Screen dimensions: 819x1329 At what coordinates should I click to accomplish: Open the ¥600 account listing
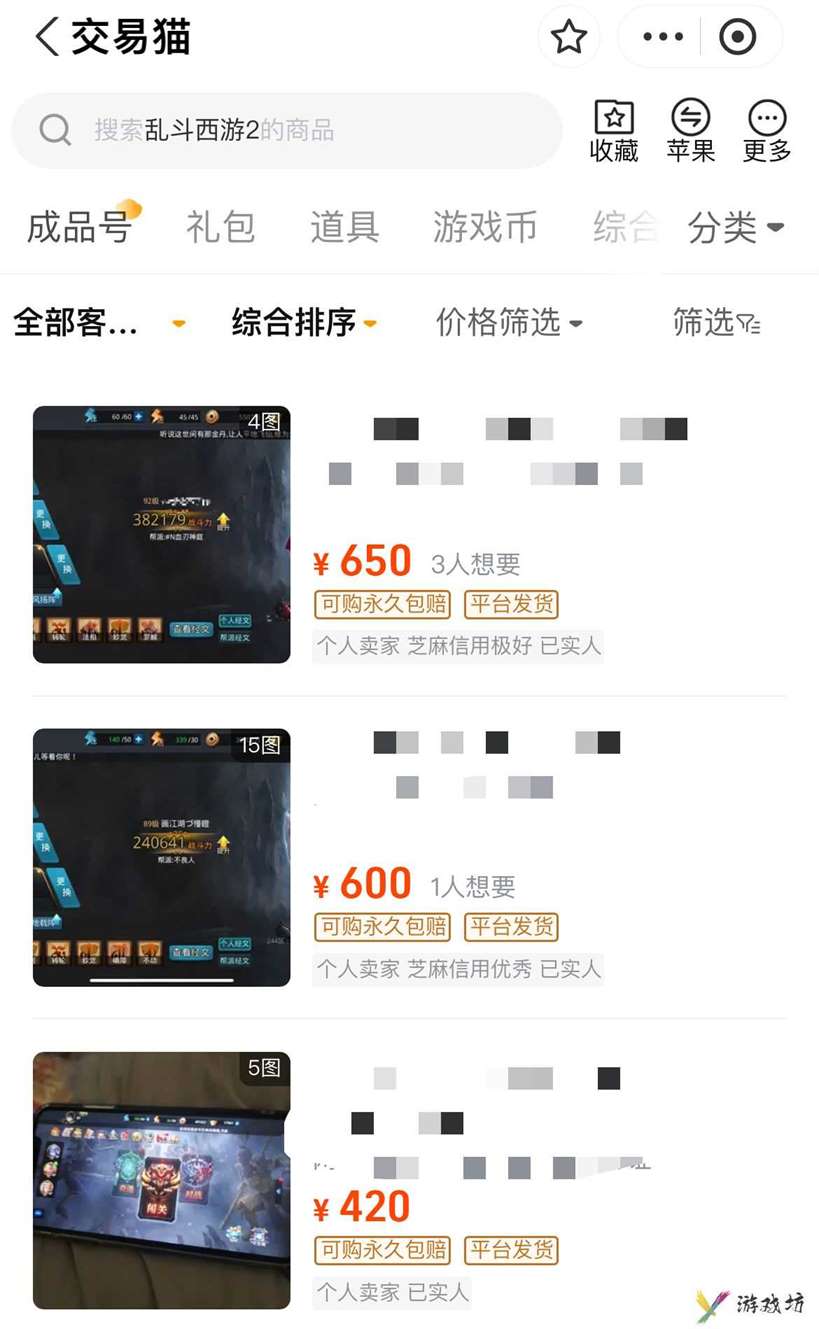[409, 857]
